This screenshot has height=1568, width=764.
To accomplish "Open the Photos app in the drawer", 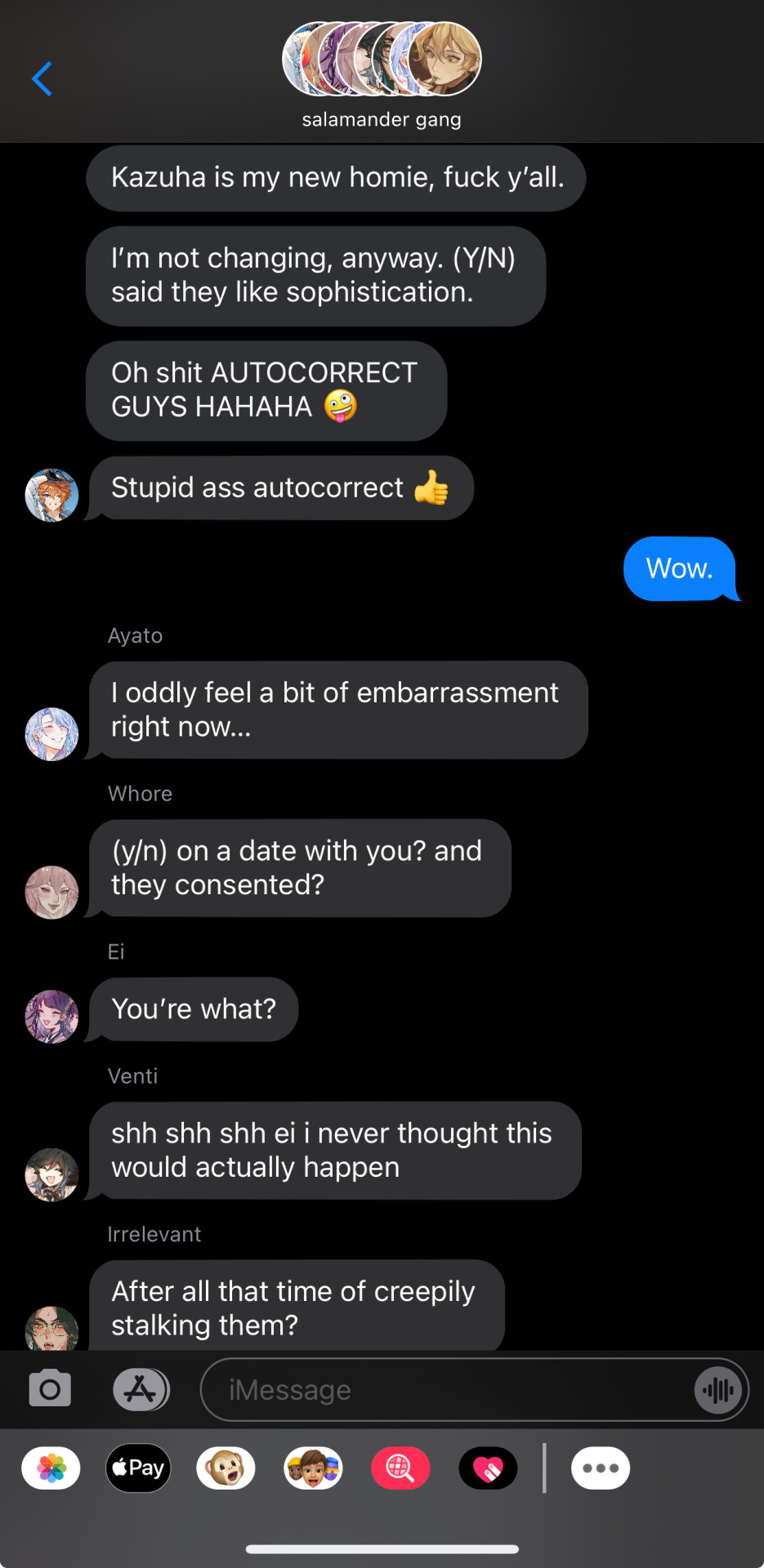I will [51, 1468].
